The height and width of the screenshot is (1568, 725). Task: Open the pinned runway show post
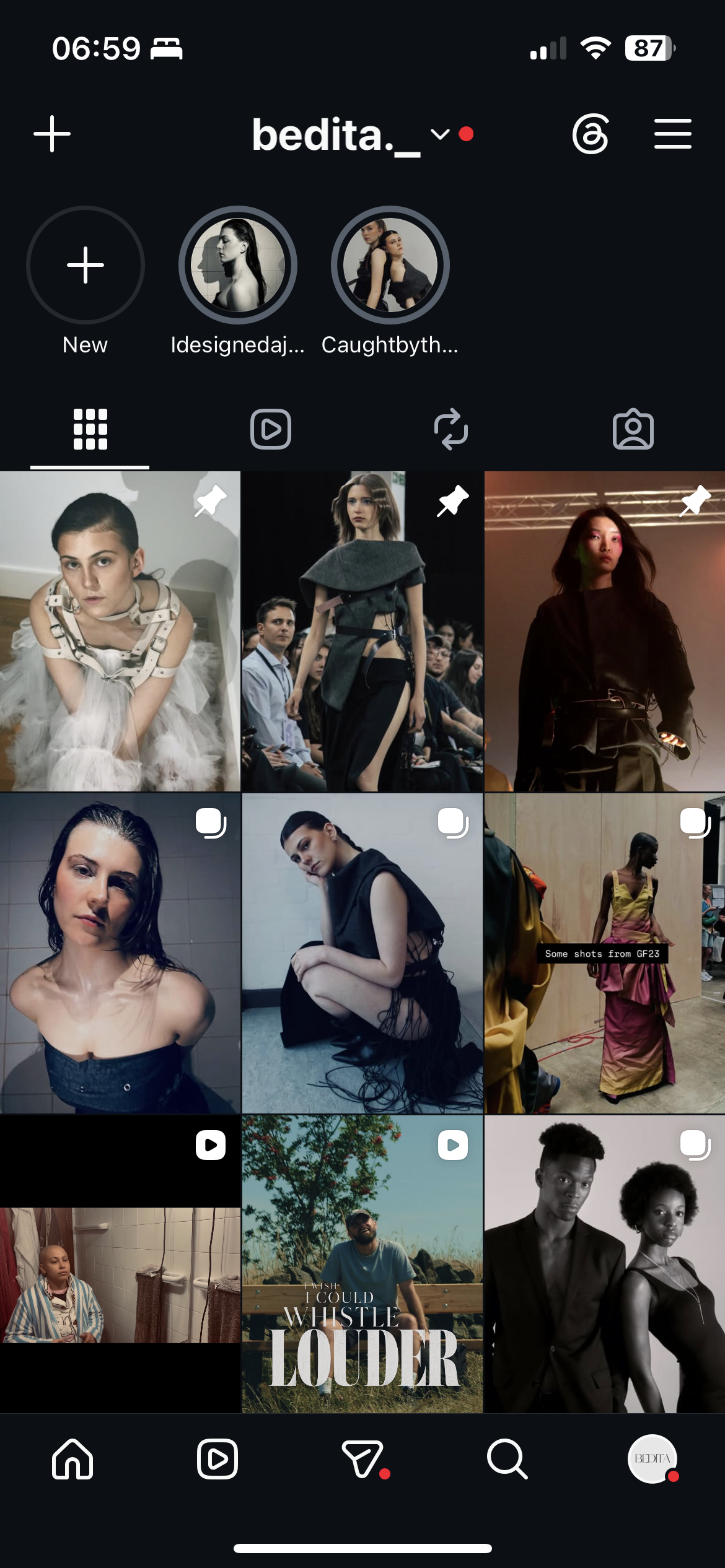click(x=362, y=631)
